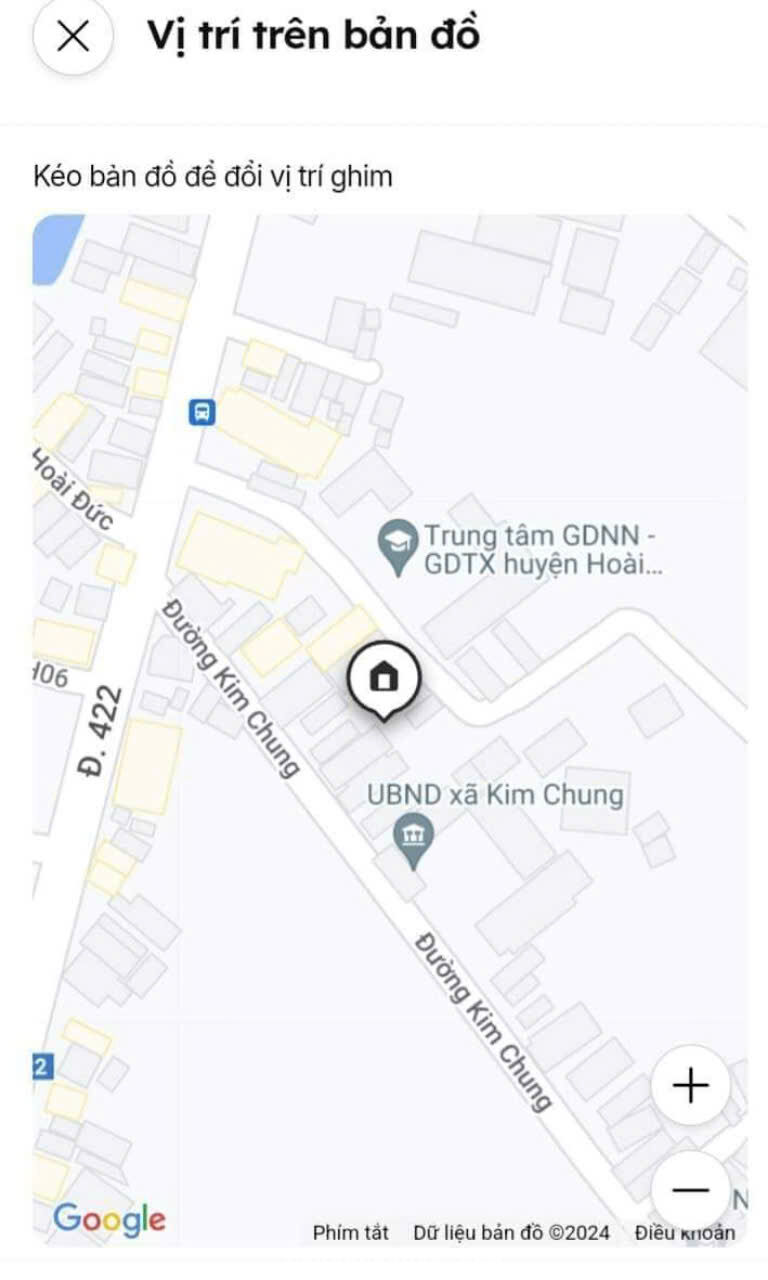The width and height of the screenshot is (768, 1280).
Task: Click the Trung tâm GDNN graduation cap marker
Action: point(396,541)
